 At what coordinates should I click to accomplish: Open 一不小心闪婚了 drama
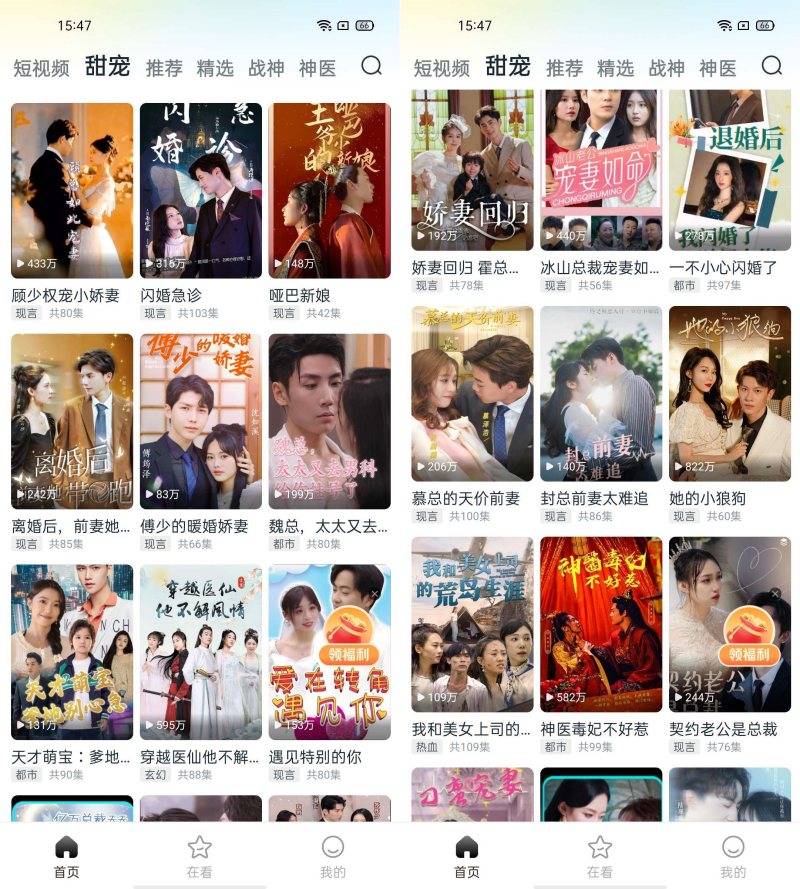point(729,170)
